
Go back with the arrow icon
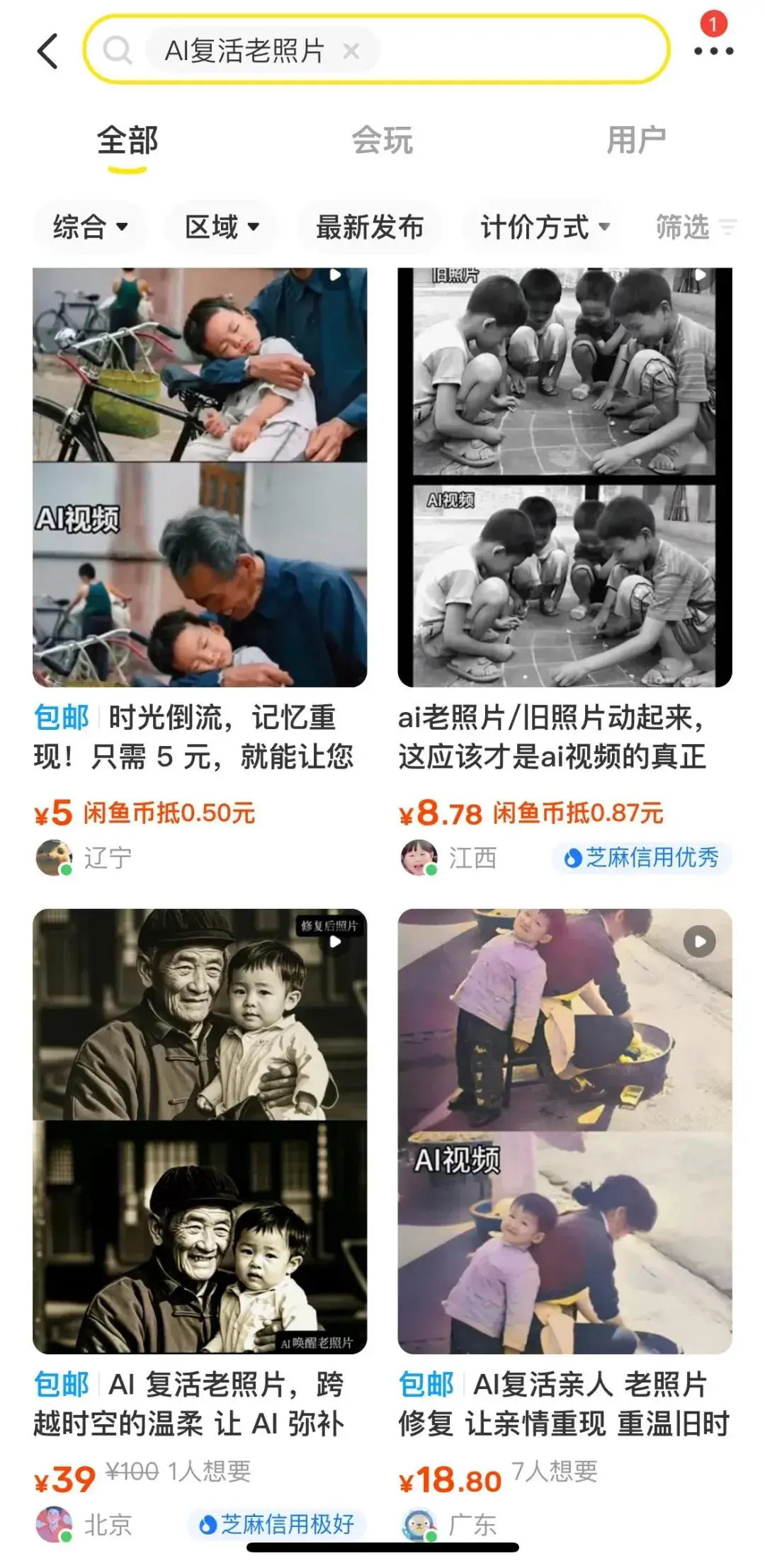(47, 51)
